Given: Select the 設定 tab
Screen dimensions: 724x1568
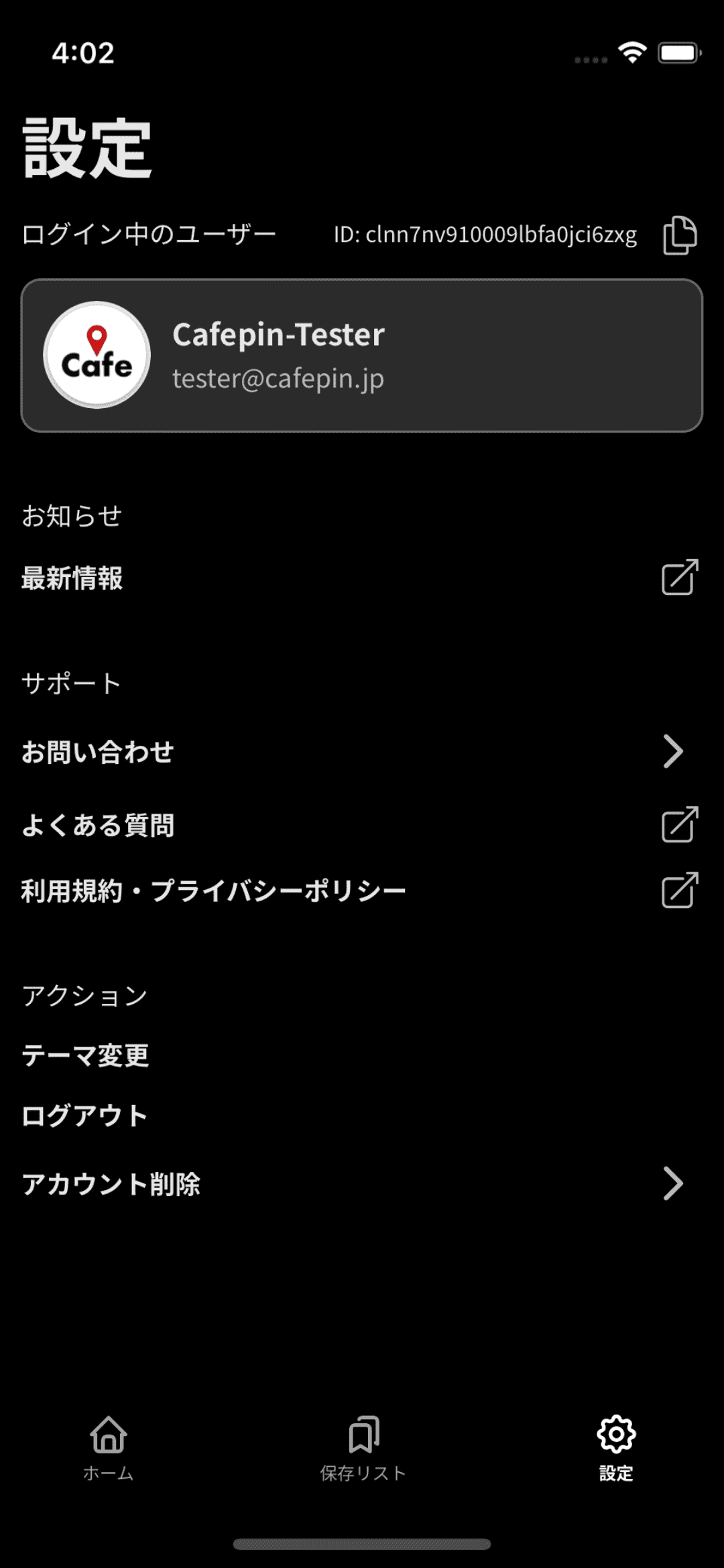Looking at the screenshot, I should coord(616,1447).
